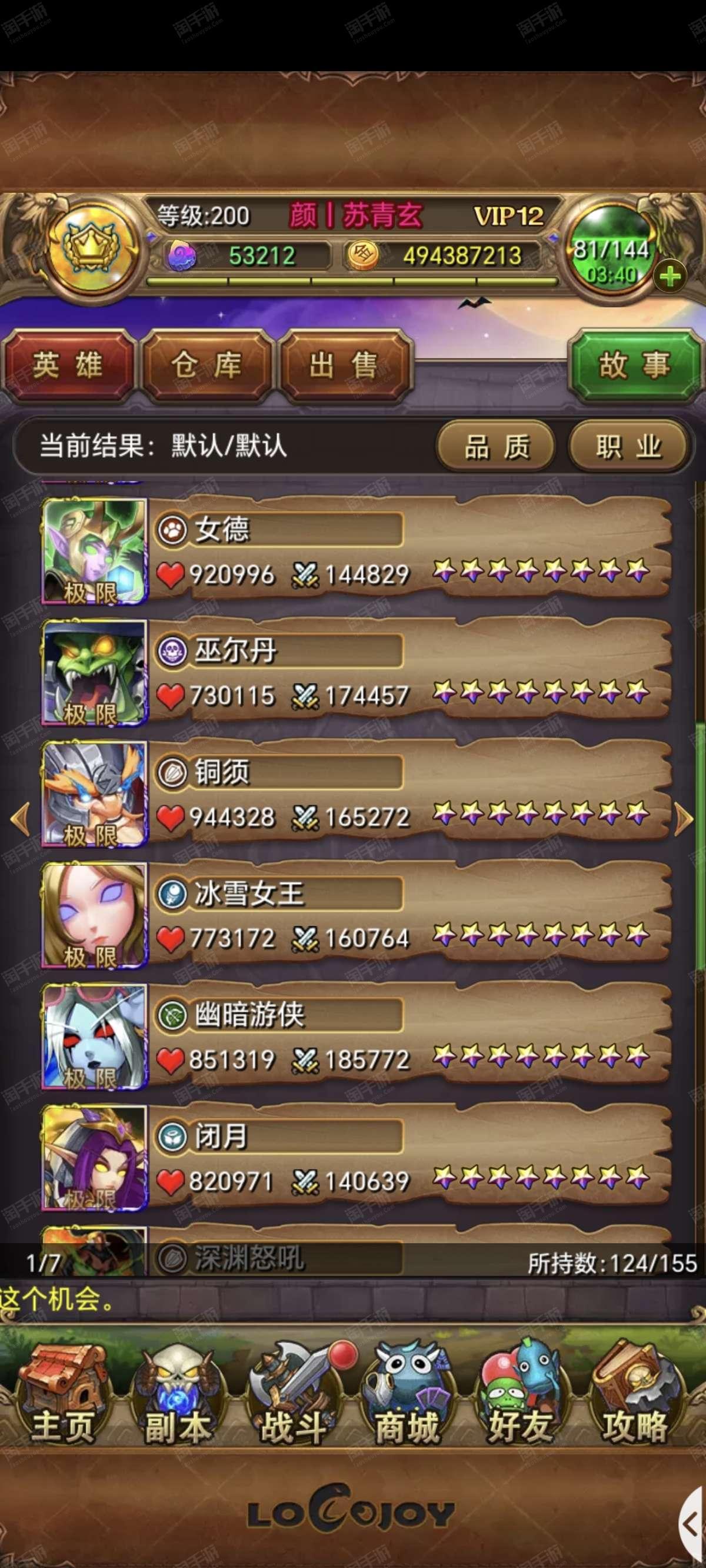Open the 英雄 heroes tab
This screenshot has height=1568, width=706.
click(68, 366)
